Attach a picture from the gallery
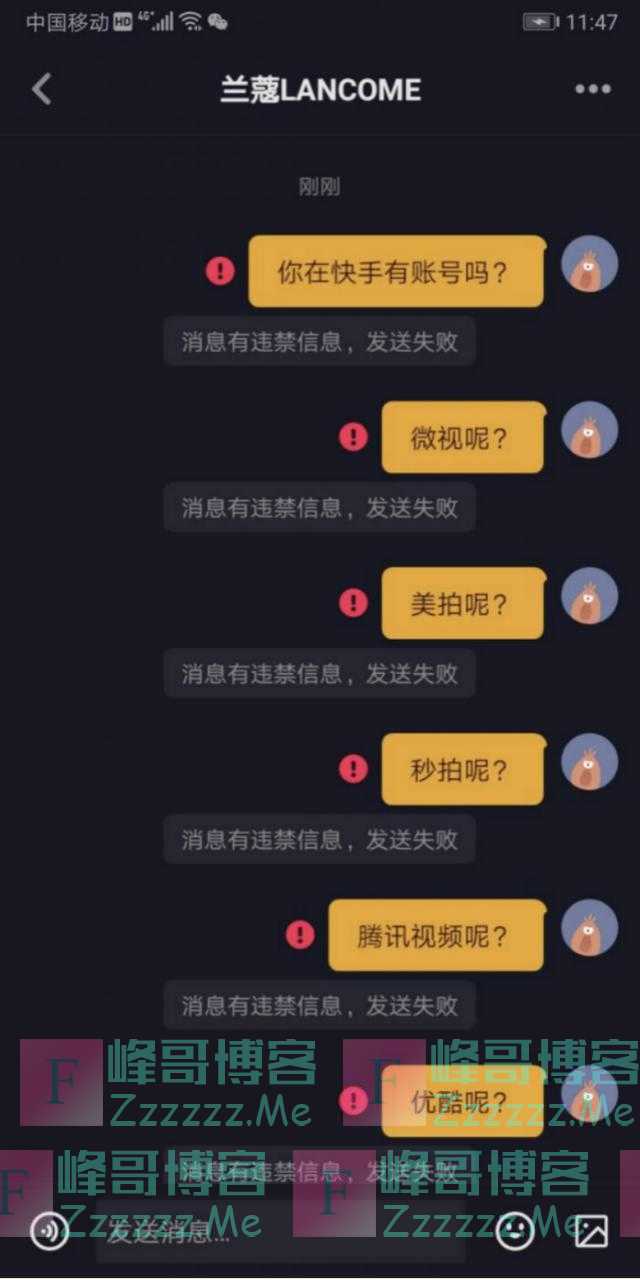Image resolution: width=640 pixels, height=1280 pixels. 591,1231
